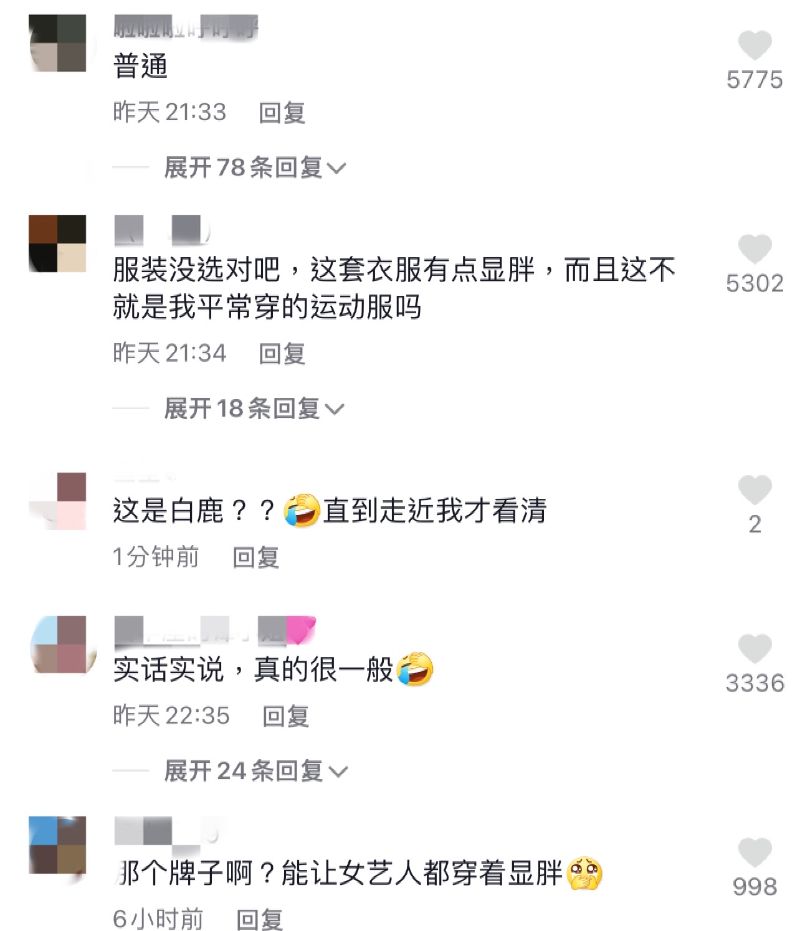
Task: Like the 这是白鹿 comment
Action: click(x=755, y=490)
